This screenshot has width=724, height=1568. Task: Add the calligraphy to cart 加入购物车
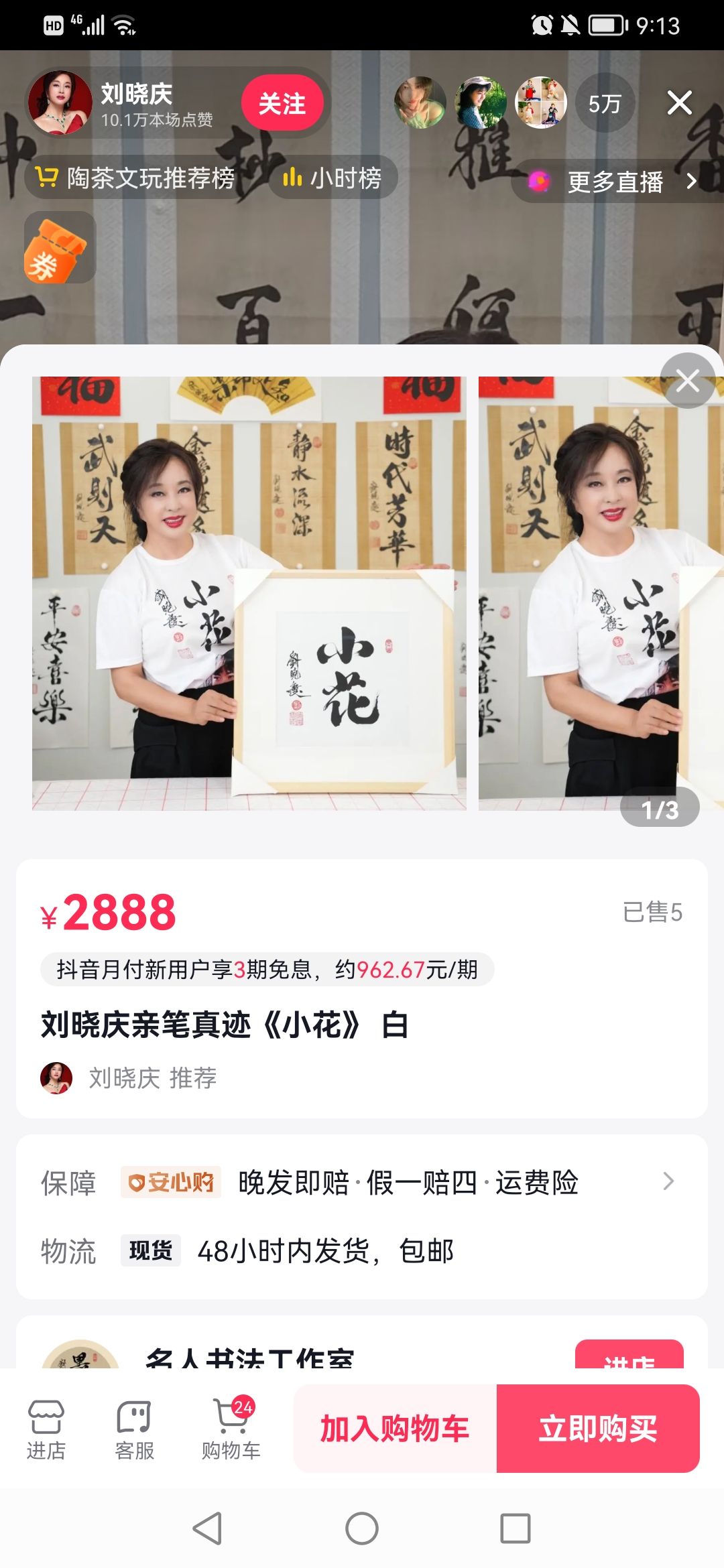[395, 1429]
